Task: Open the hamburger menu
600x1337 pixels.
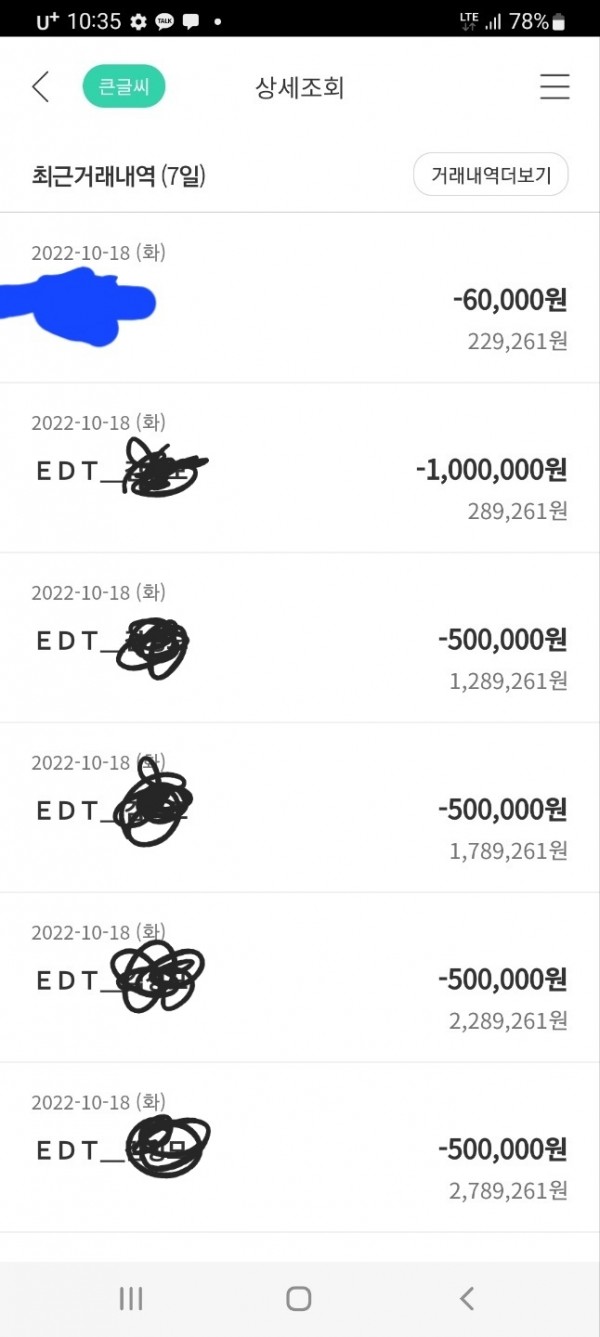Action: 554,87
